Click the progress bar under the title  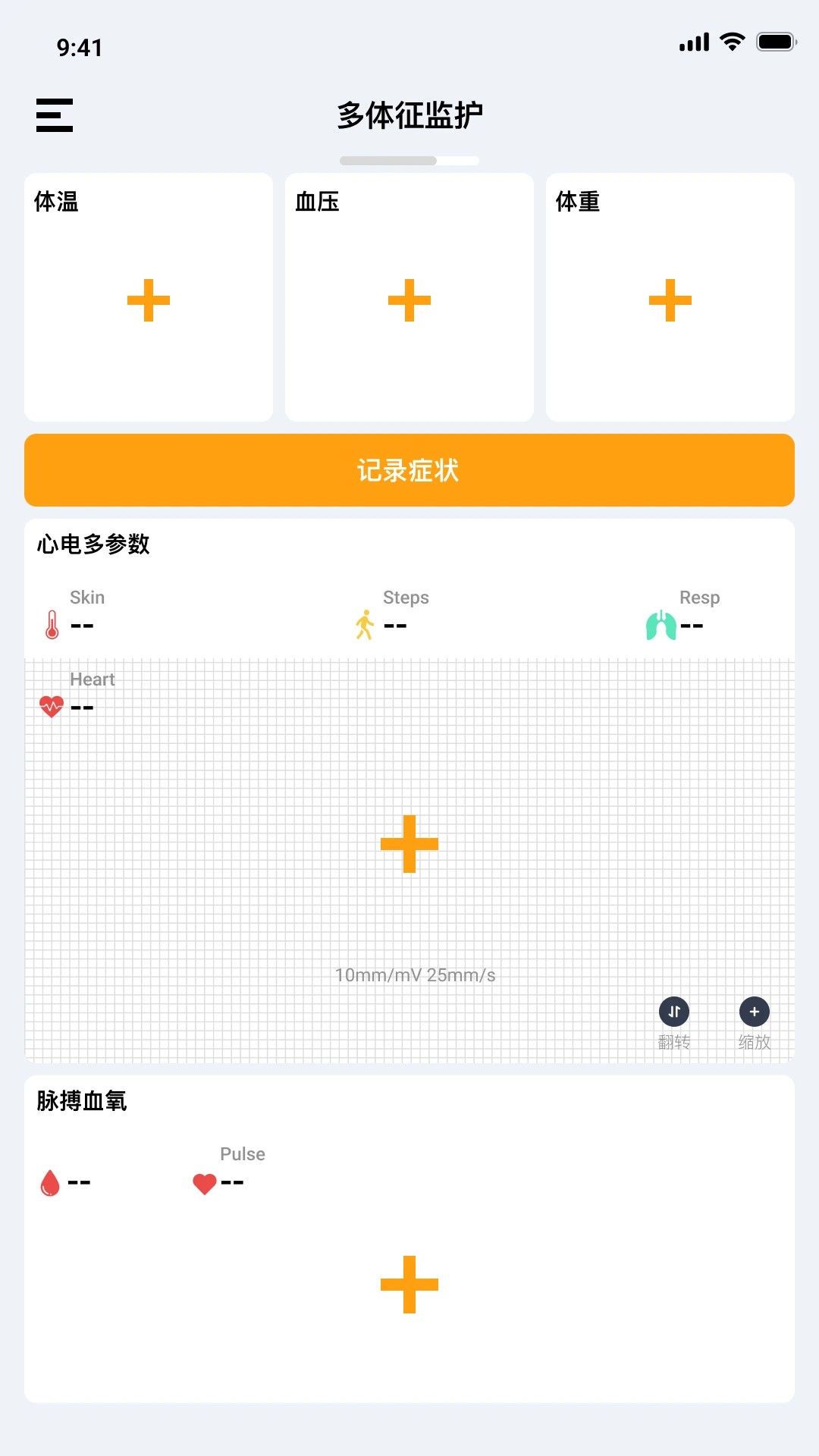click(x=409, y=161)
